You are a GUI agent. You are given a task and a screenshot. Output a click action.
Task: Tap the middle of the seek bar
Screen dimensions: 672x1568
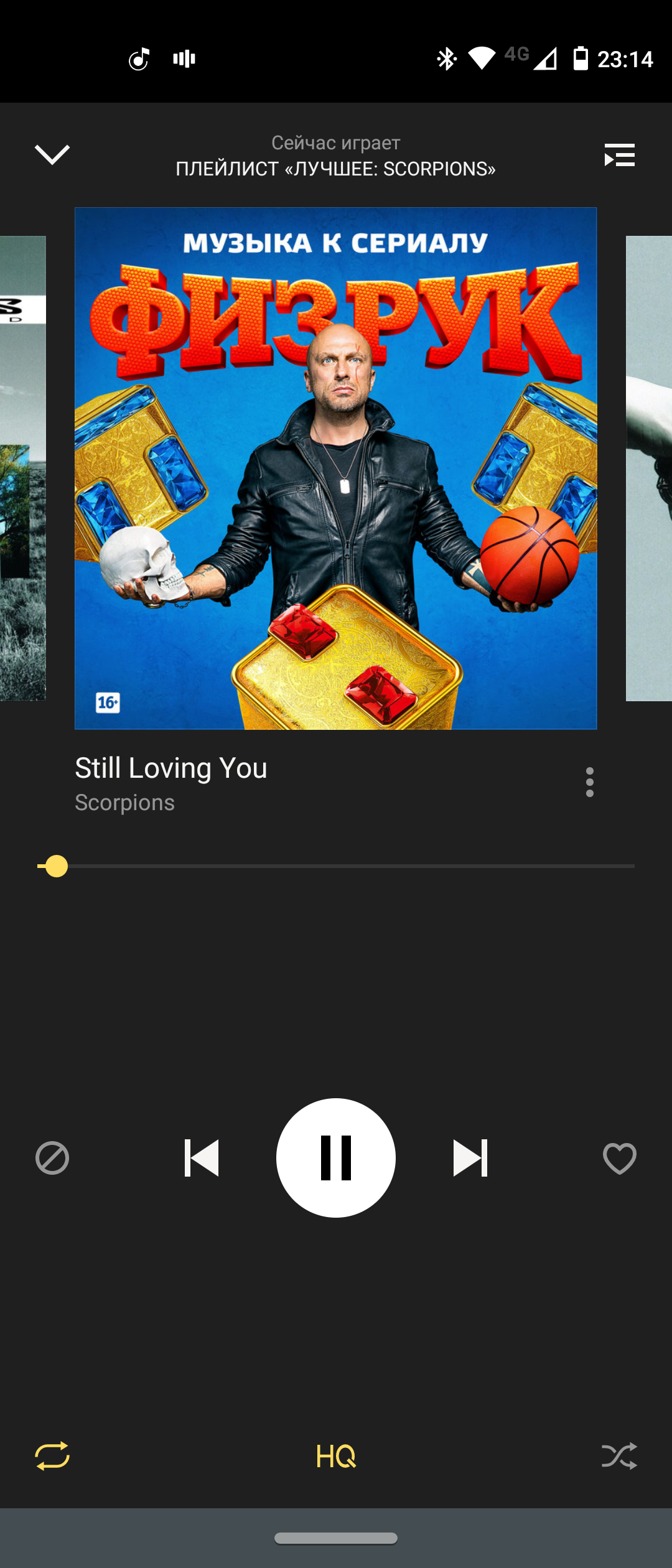tap(336, 866)
